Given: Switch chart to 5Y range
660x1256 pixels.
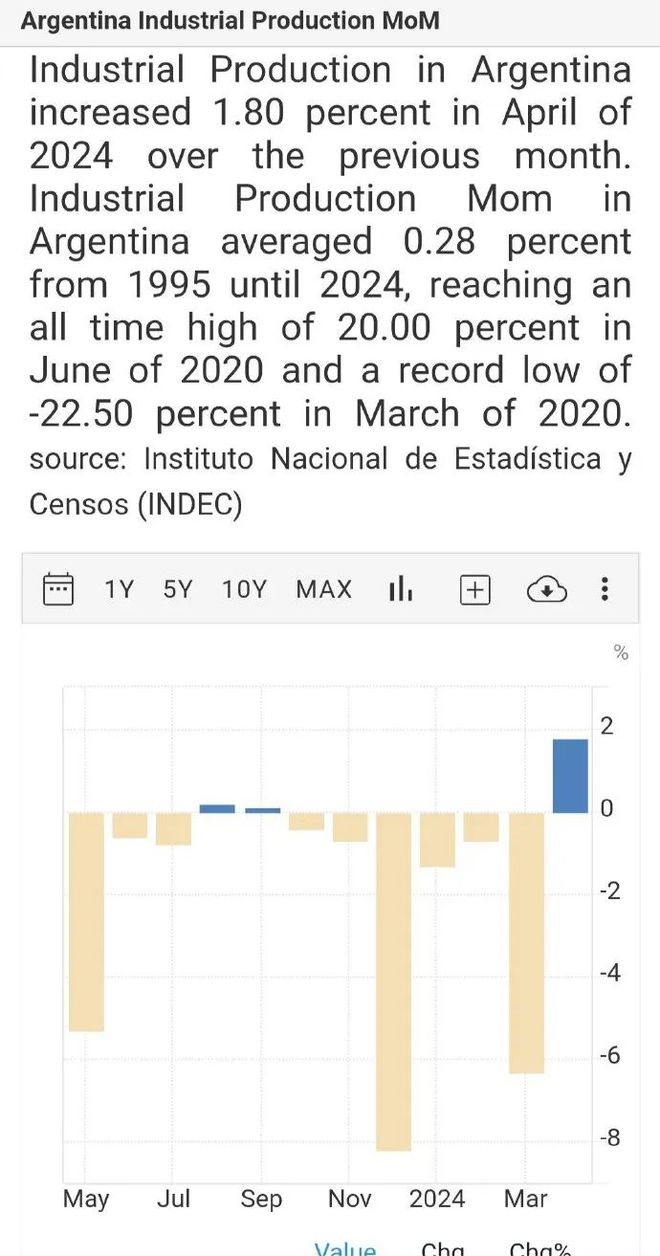Looking at the screenshot, I should pos(178,589).
